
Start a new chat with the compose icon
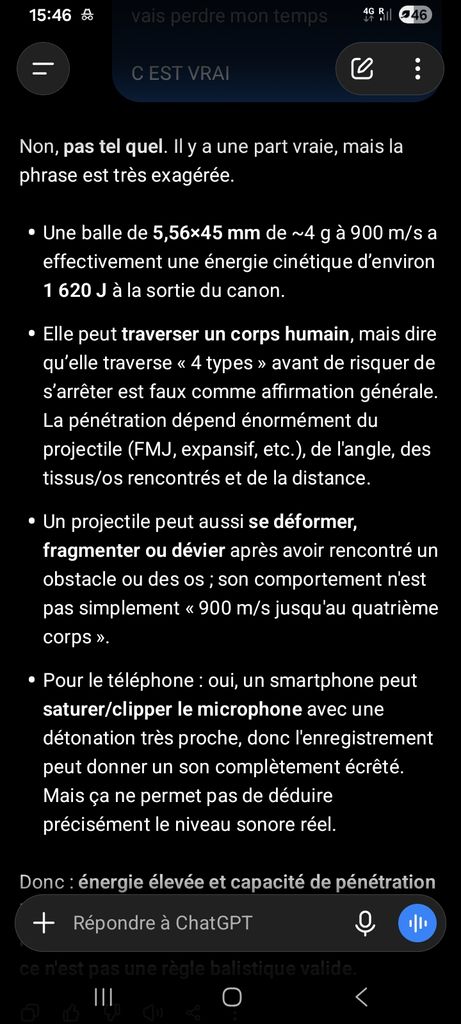[362, 69]
